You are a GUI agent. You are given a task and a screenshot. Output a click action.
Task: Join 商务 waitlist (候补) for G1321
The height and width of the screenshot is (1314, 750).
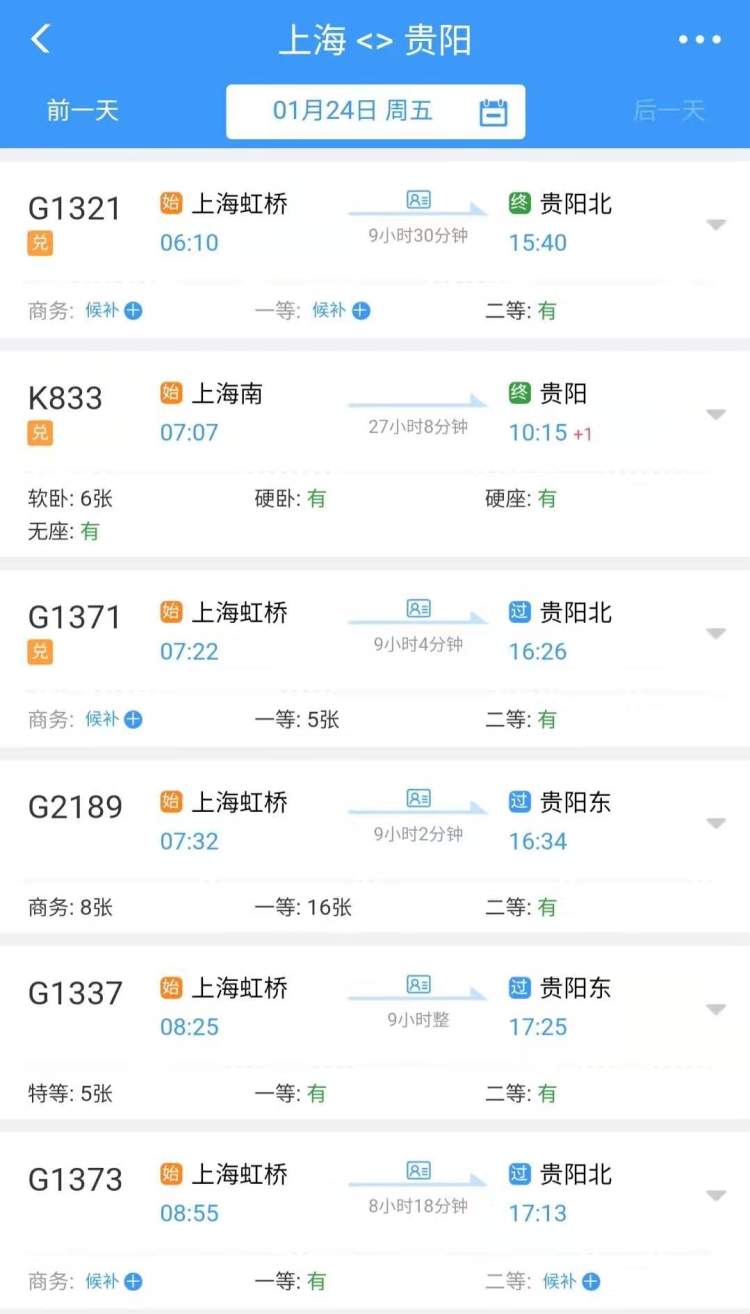(x=113, y=311)
